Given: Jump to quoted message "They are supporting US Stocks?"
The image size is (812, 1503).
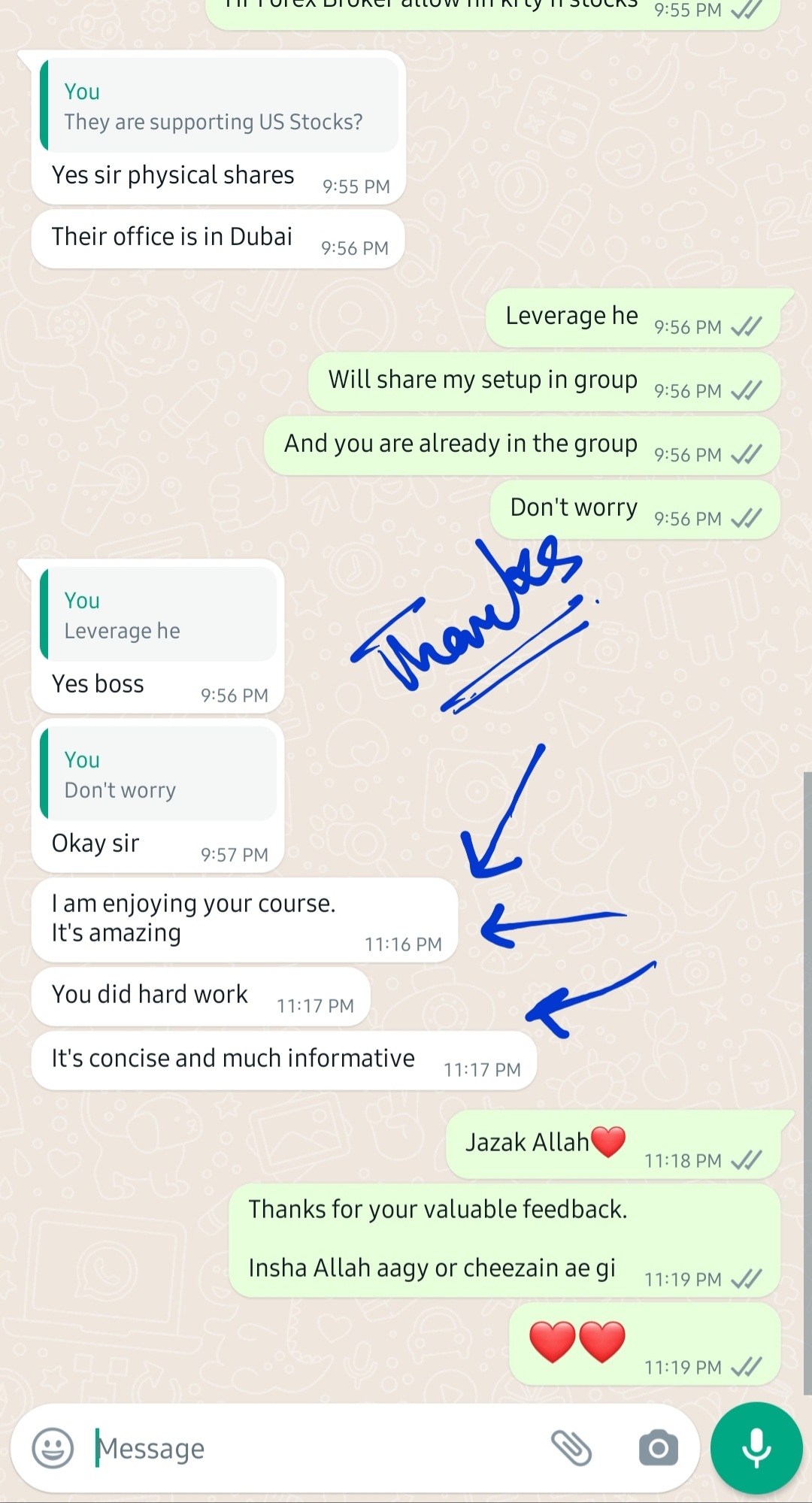Looking at the screenshot, I should (x=218, y=107).
